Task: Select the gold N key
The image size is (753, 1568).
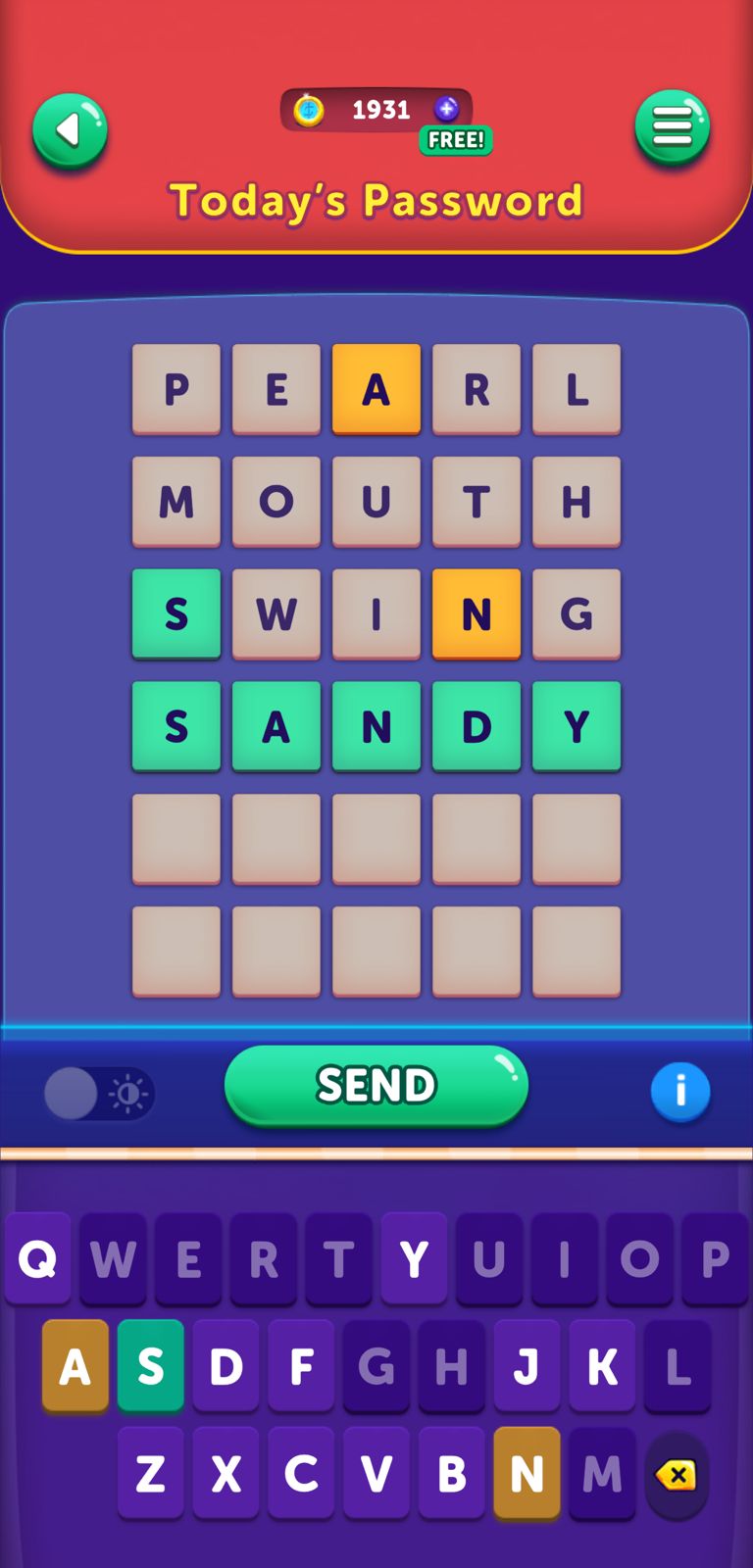Action: pos(527,1473)
